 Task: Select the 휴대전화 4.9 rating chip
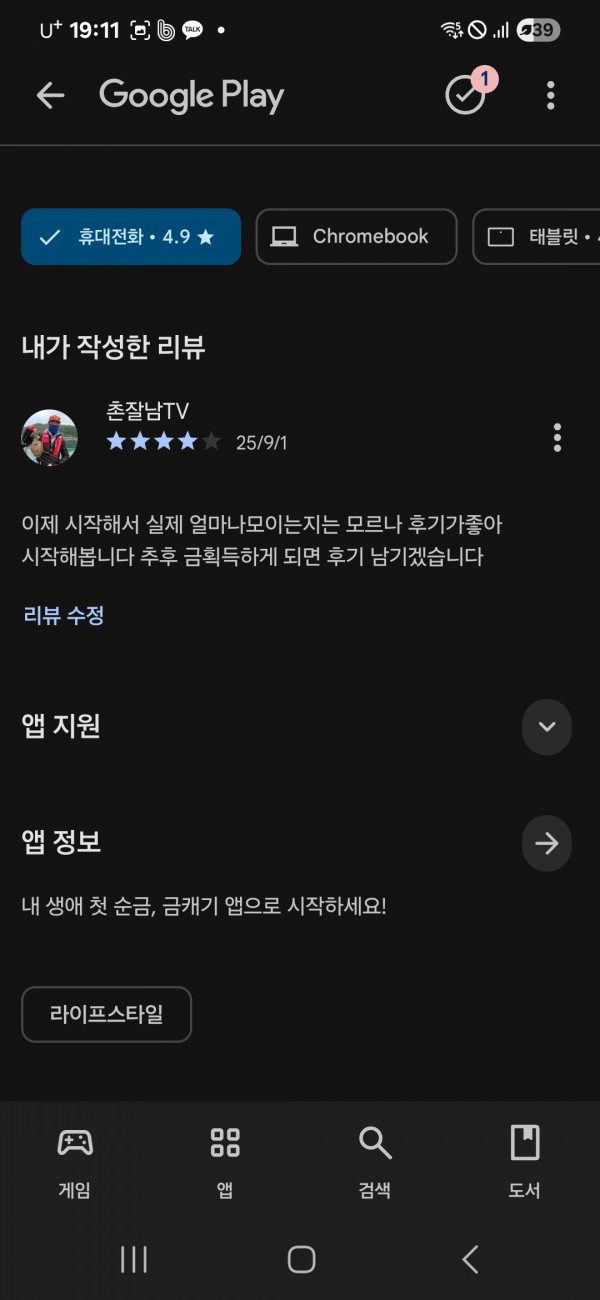131,237
